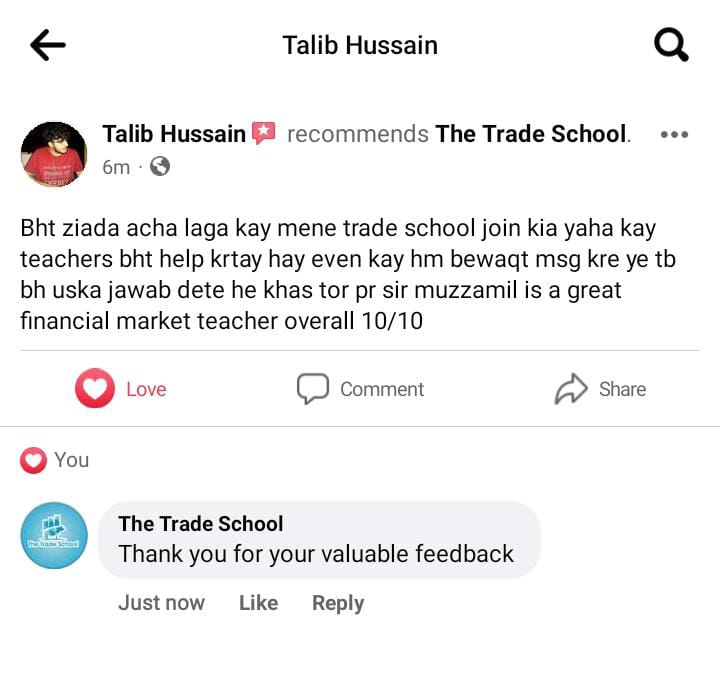Open The Trade School's comment avatar

click(54, 535)
